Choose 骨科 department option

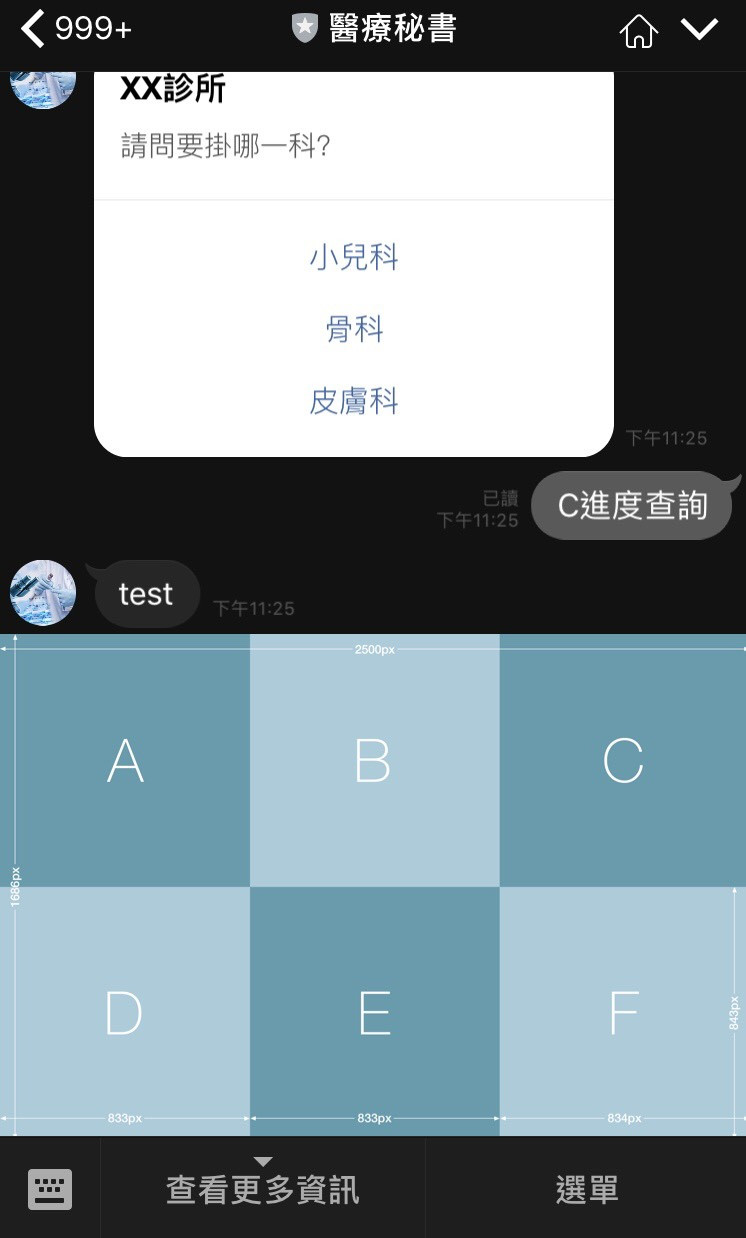pyautogui.click(x=353, y=330)
